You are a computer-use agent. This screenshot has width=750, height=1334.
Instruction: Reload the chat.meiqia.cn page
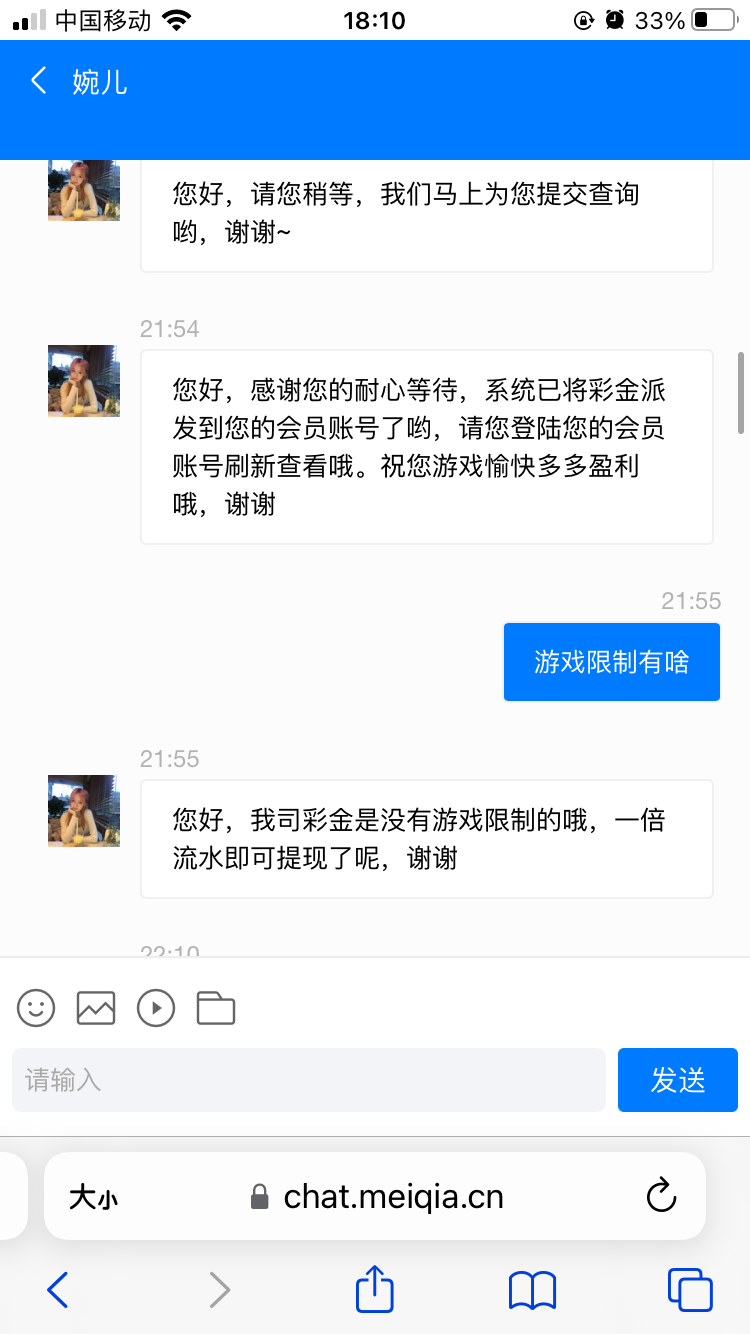pyautogui.click(x=661, y=1196)
